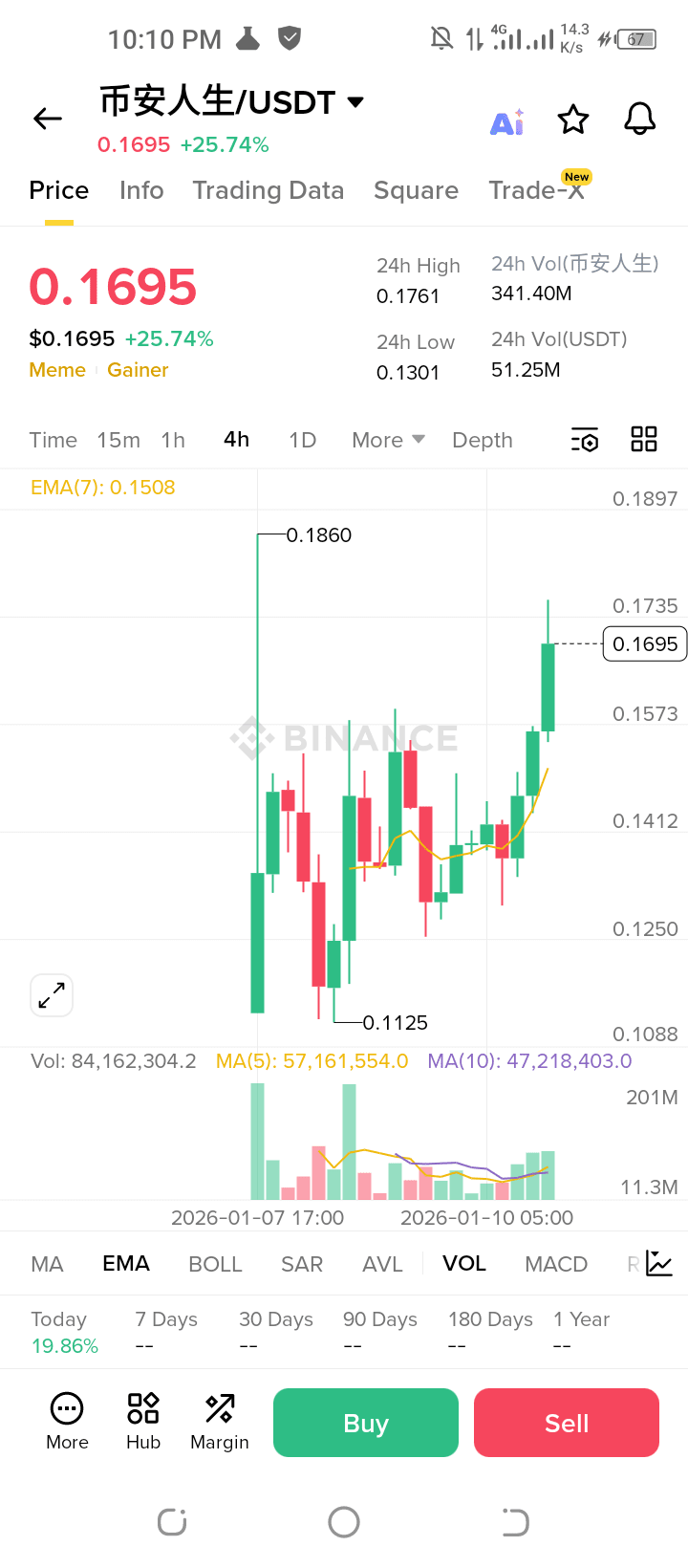Select the MACD indicator
Screen dimensions: 688x1568
tap(556, 1264)
